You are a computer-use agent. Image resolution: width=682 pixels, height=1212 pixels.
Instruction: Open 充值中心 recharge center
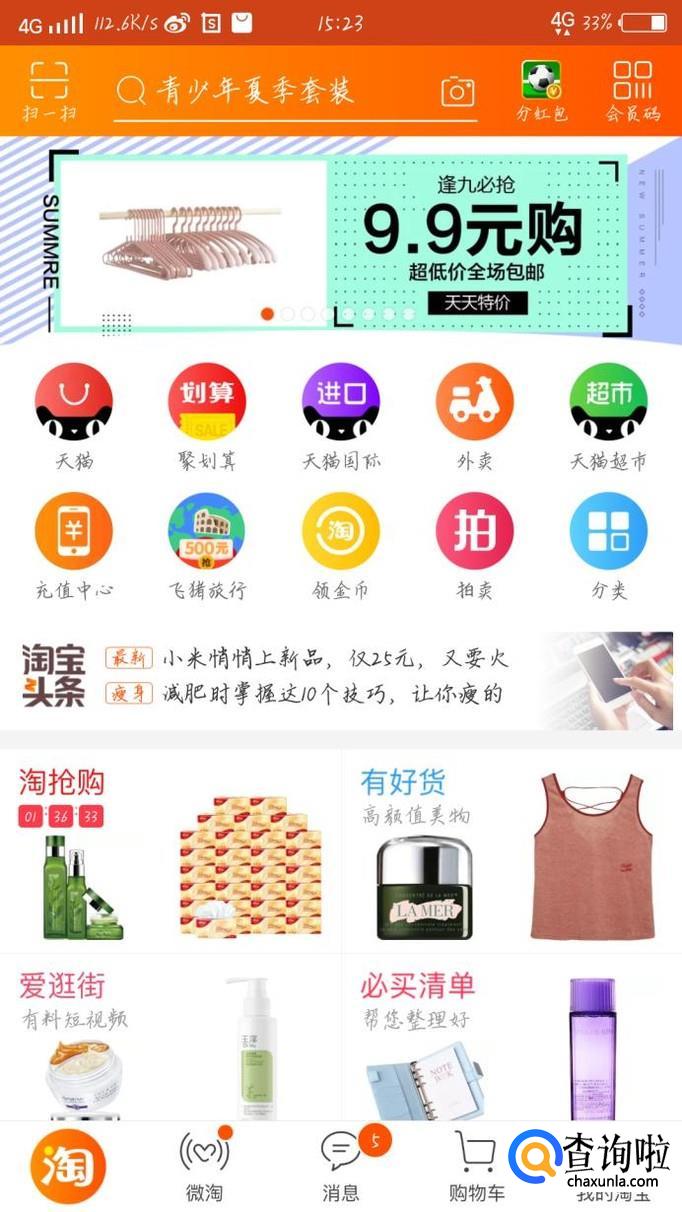click(x=74, y=545)
